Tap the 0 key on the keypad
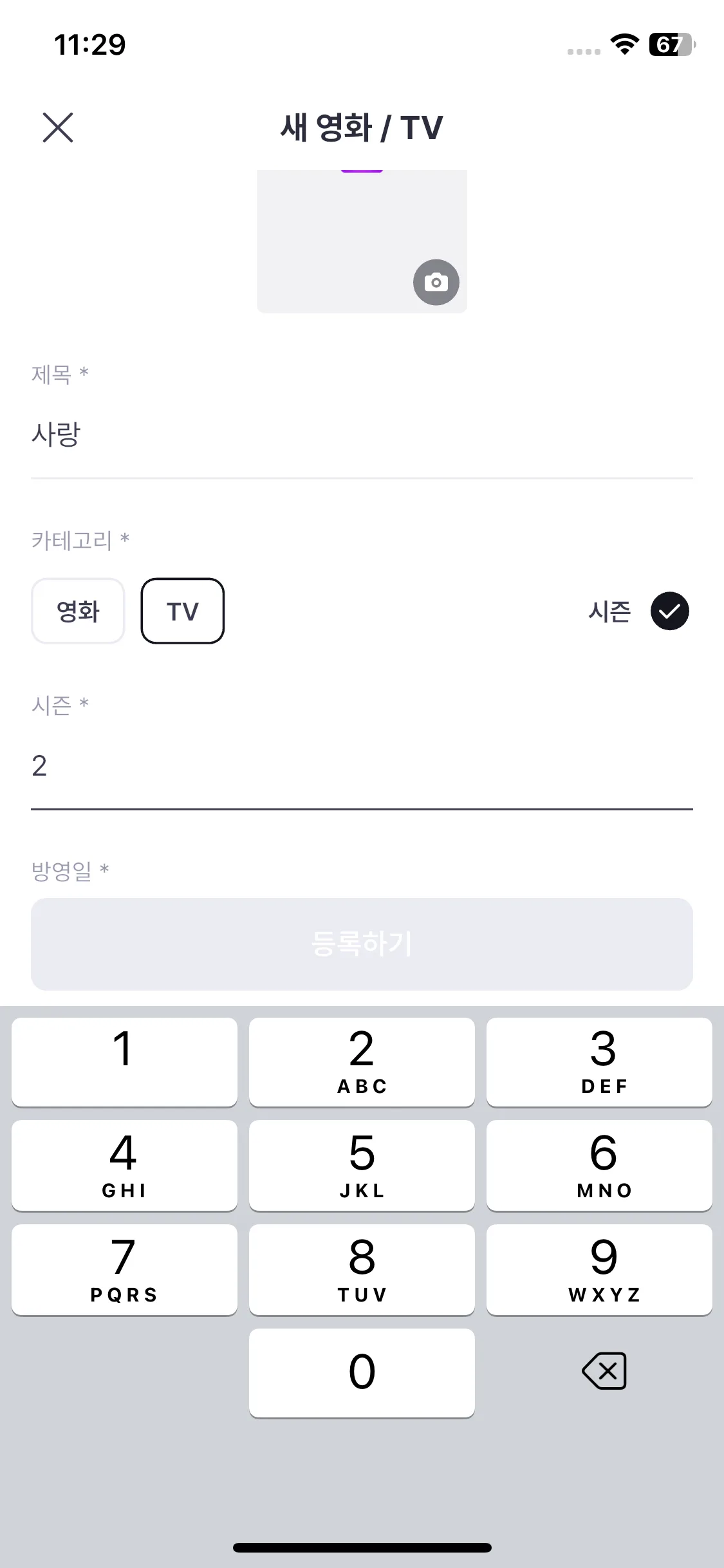The image size is (724, 1568). click(362, 1372)
